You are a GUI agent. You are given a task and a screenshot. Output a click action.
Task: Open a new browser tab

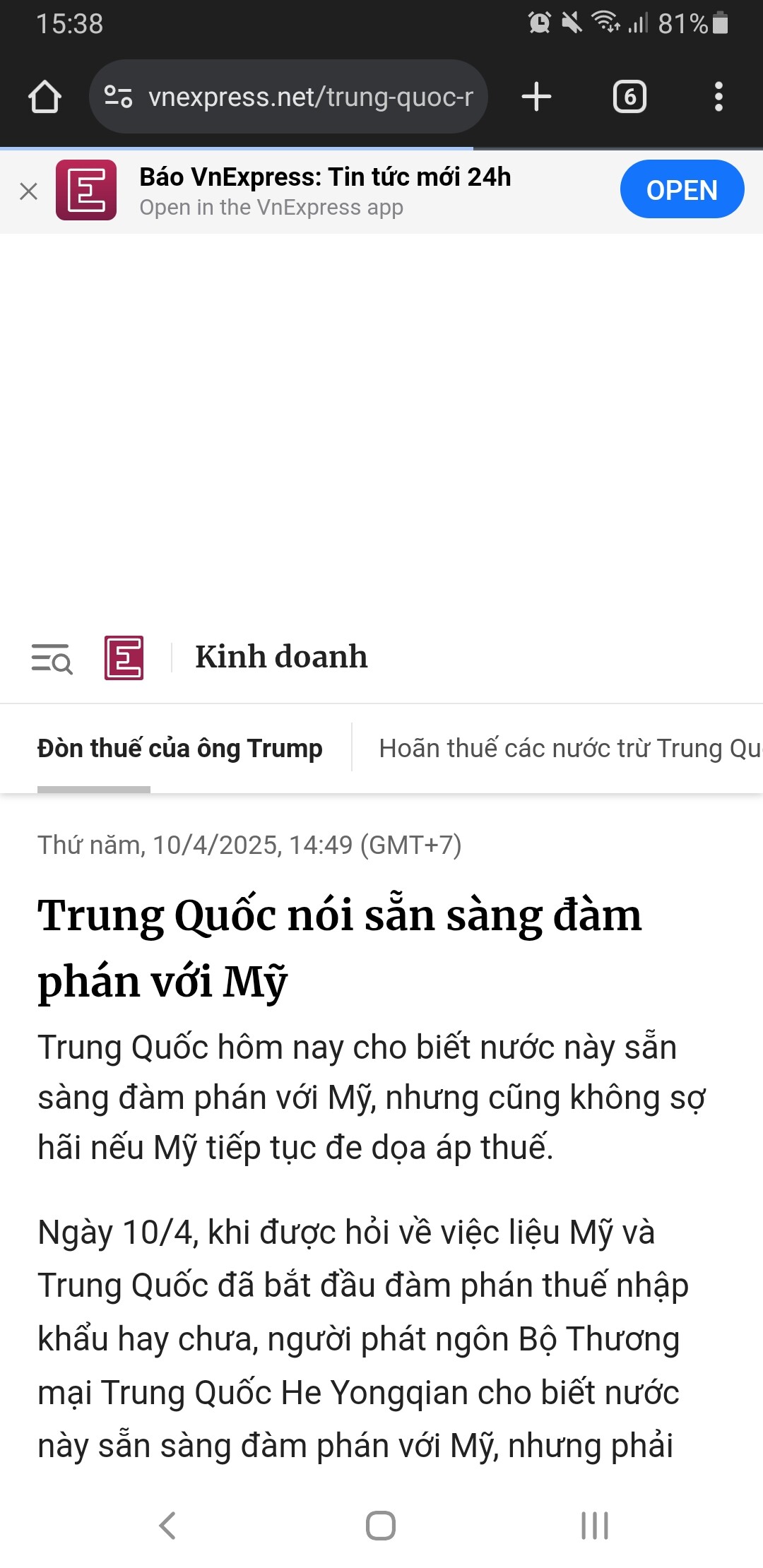pos(536,97)
